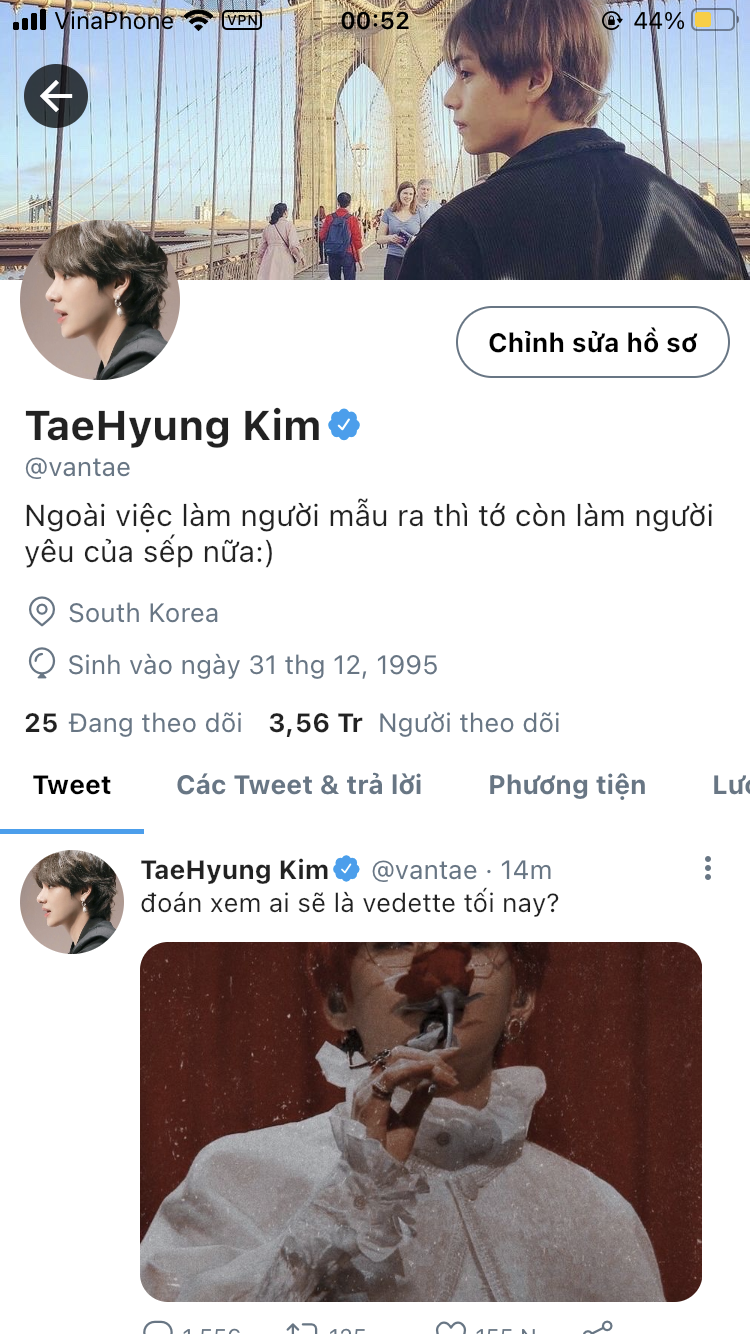Tap the Chỉnh sửa hồ sơ button
Screen dimensions: 750x1334
click(592, 342)
